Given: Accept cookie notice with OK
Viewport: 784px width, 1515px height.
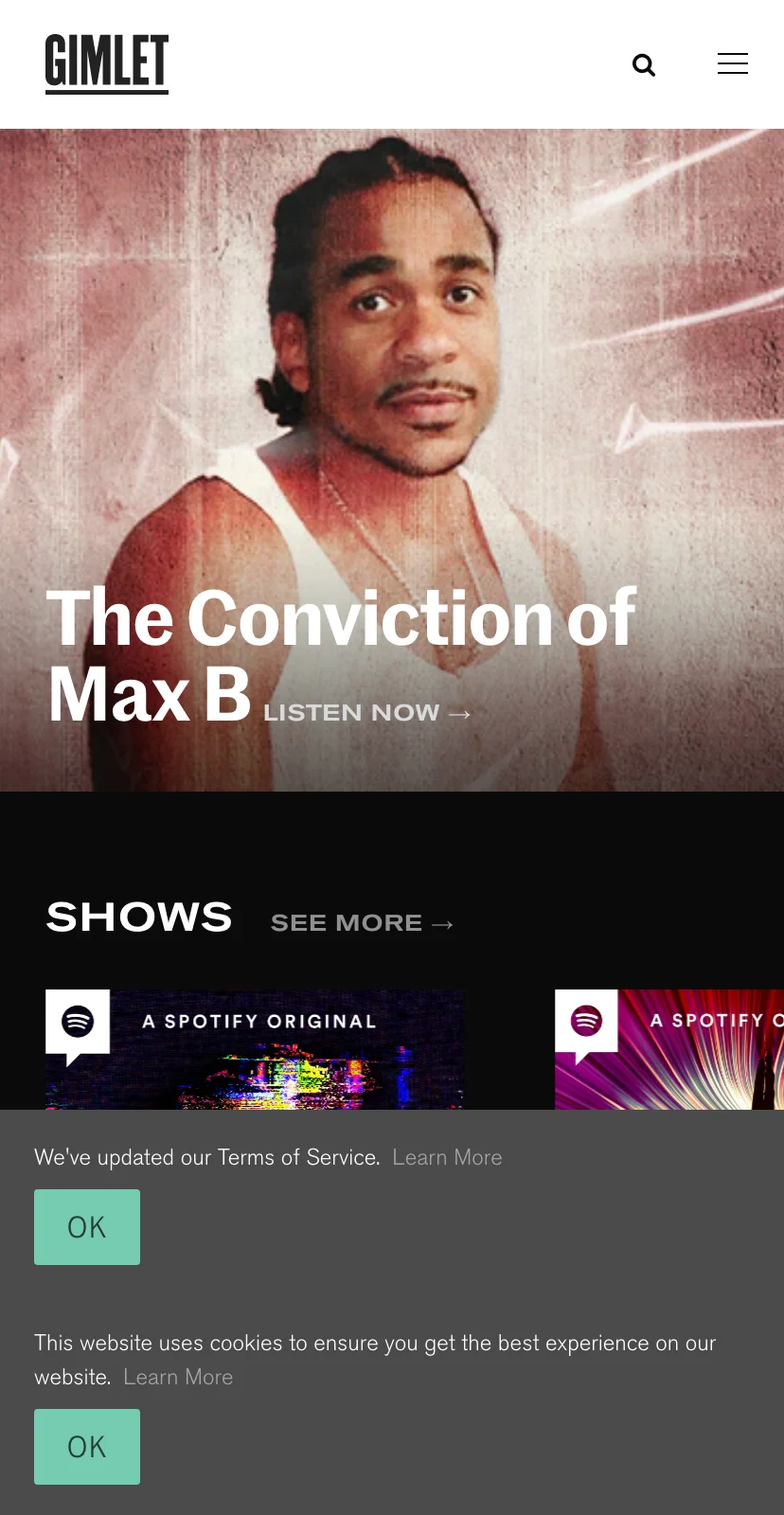Looking at the screenshot, I should 87,1447.
